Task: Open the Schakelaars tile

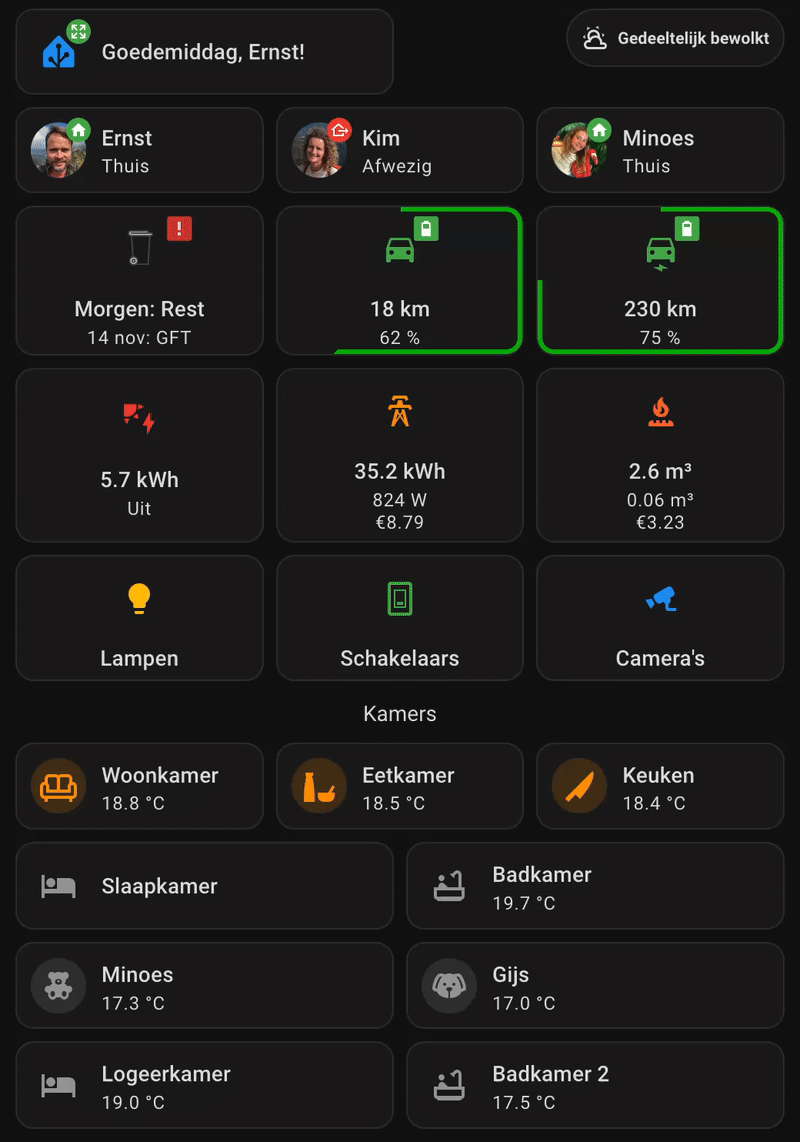Action: click(x=399, y=618)
